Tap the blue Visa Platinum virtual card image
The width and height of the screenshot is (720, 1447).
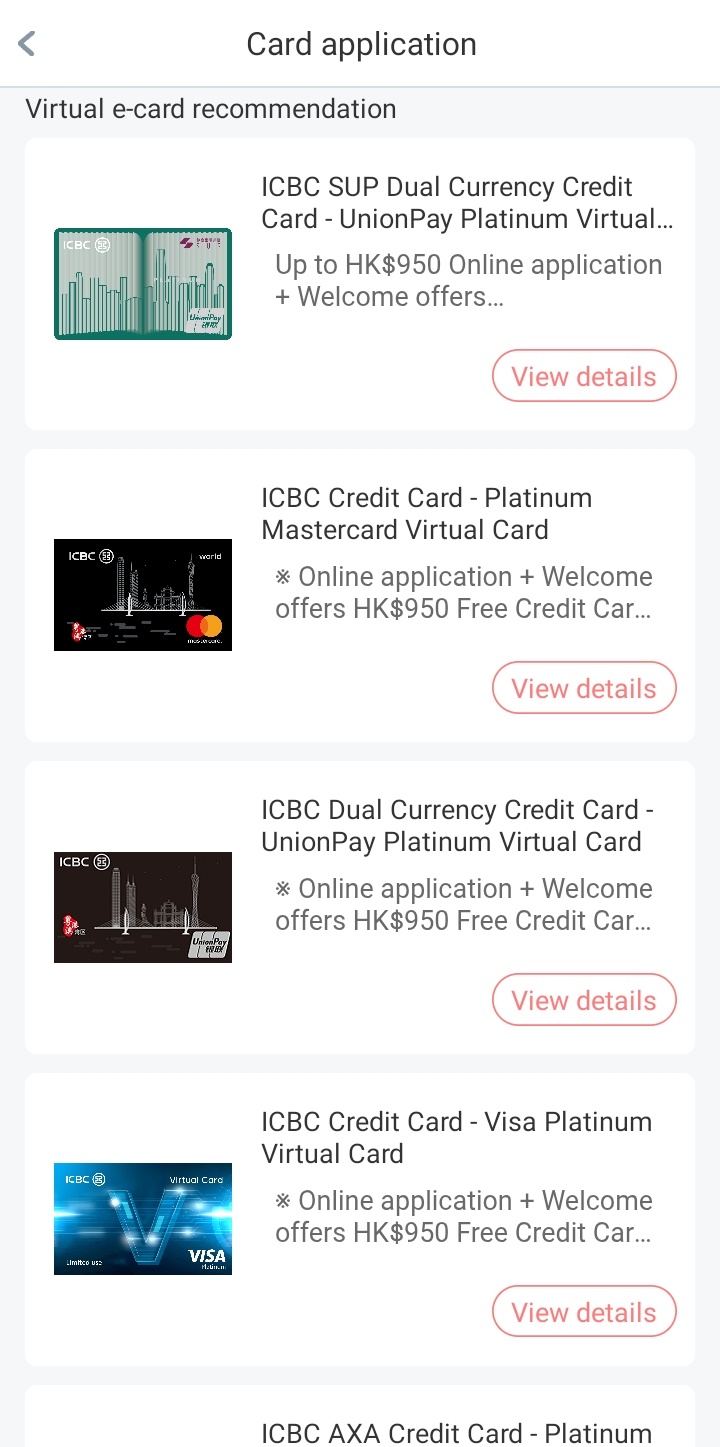click(142, 1218)
